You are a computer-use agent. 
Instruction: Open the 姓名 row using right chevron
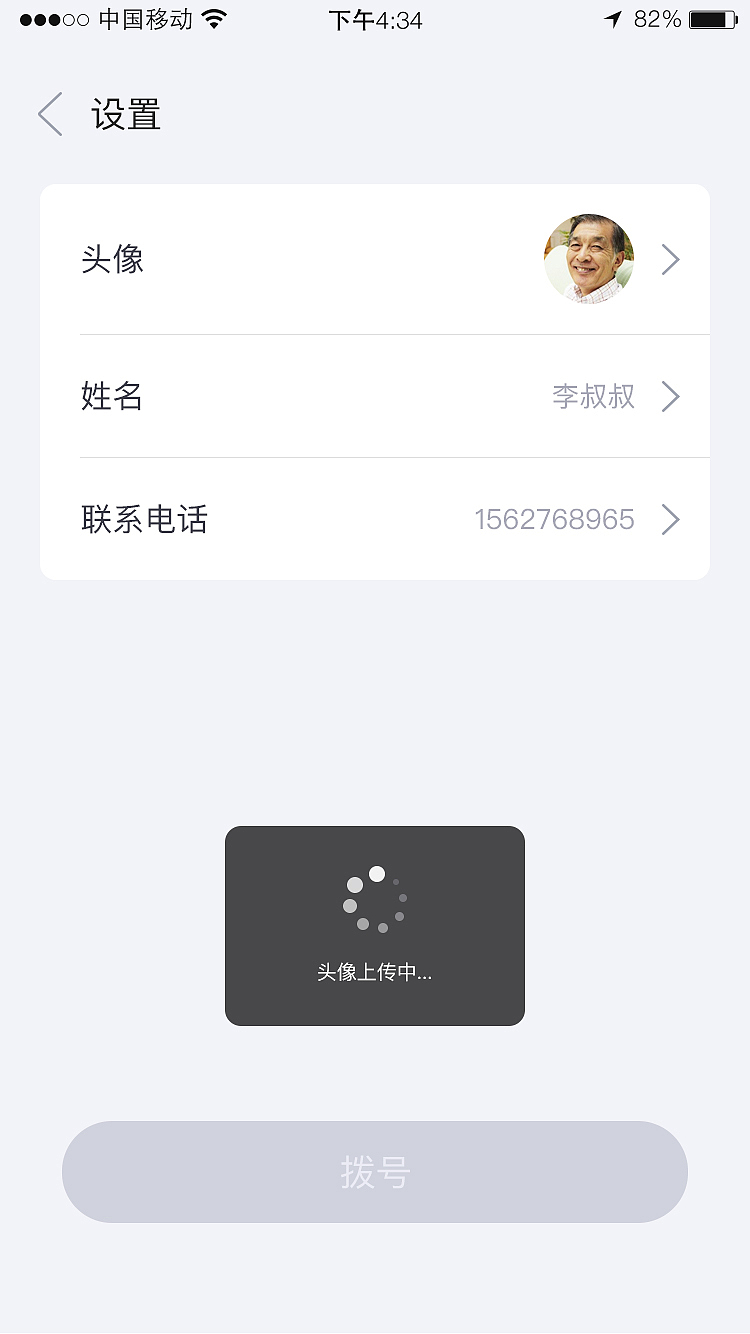click(x=671, y=396)
